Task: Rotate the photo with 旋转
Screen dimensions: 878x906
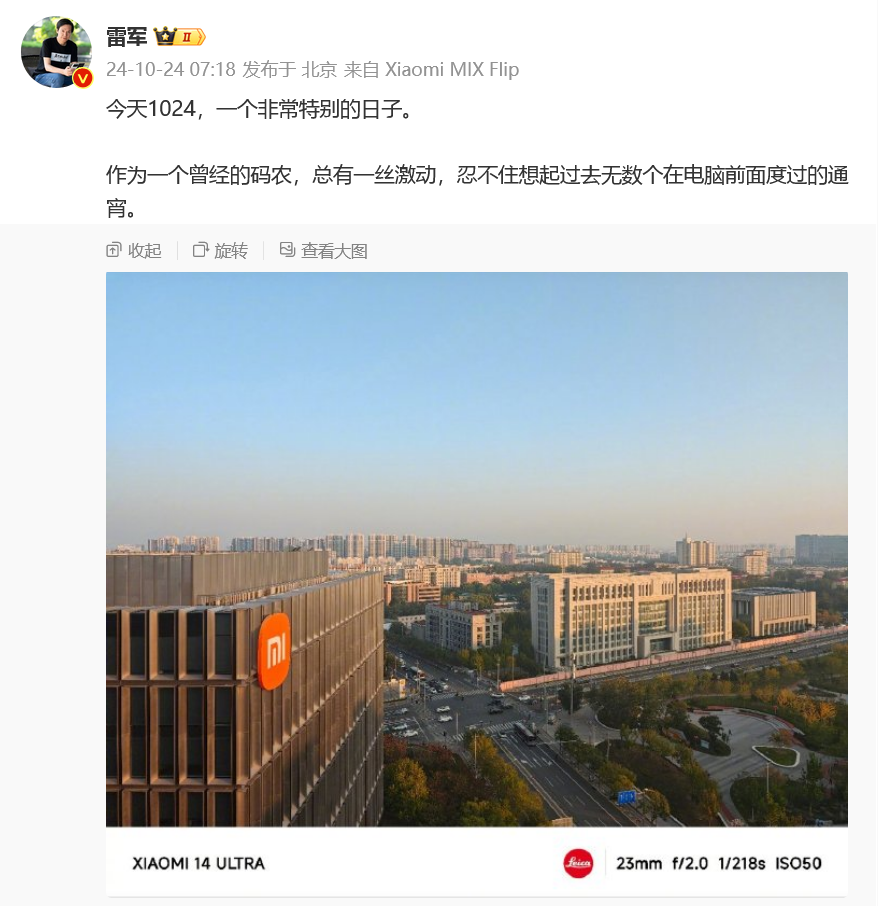Action: click(x=221, y=251)
